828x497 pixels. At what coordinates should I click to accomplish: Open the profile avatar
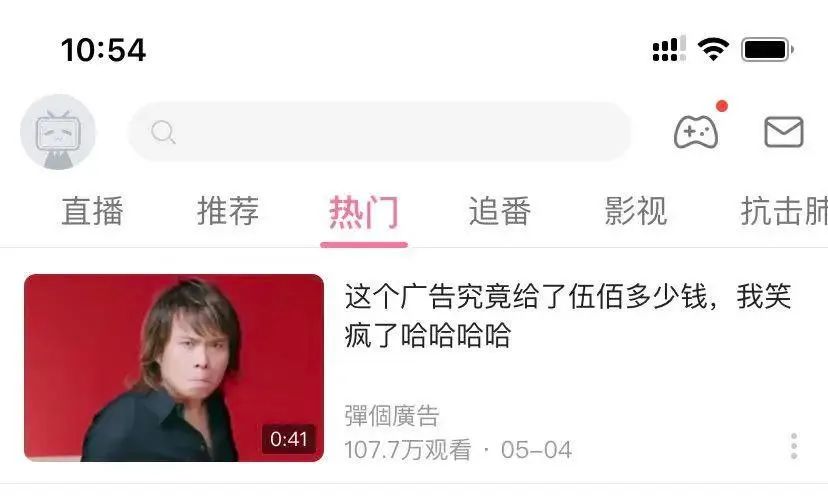(58, 132)
